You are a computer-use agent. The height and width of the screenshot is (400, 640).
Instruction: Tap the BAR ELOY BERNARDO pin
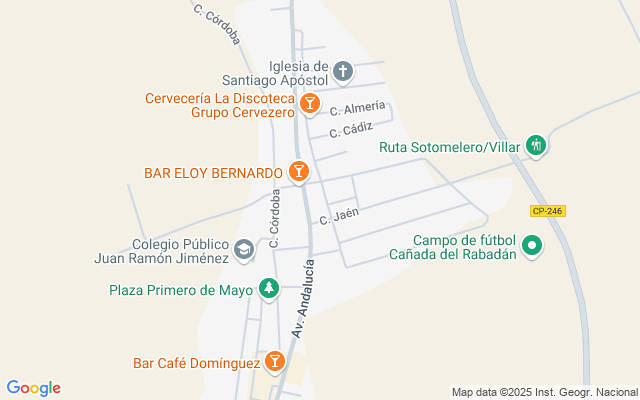(x=299, y=172)
